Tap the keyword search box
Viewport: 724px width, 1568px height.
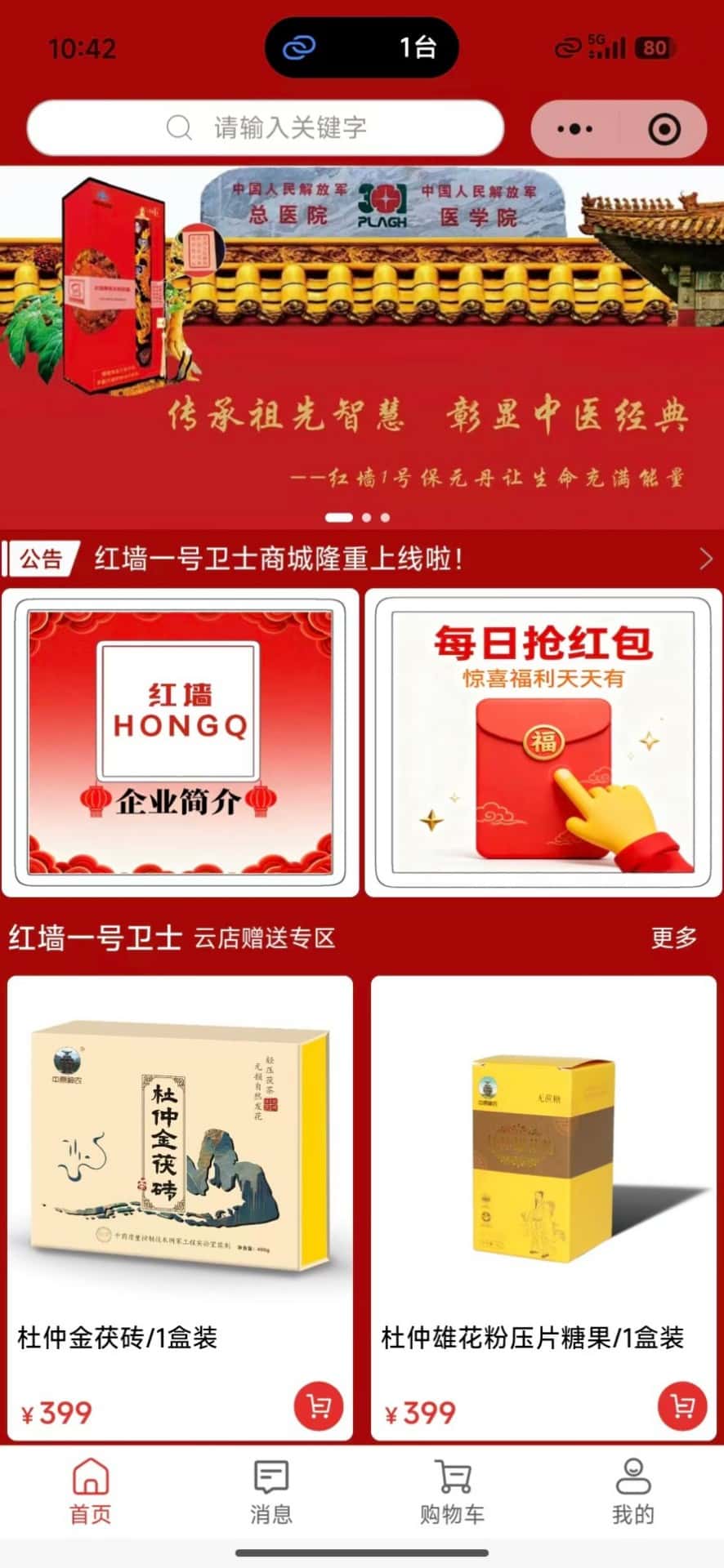266,128
